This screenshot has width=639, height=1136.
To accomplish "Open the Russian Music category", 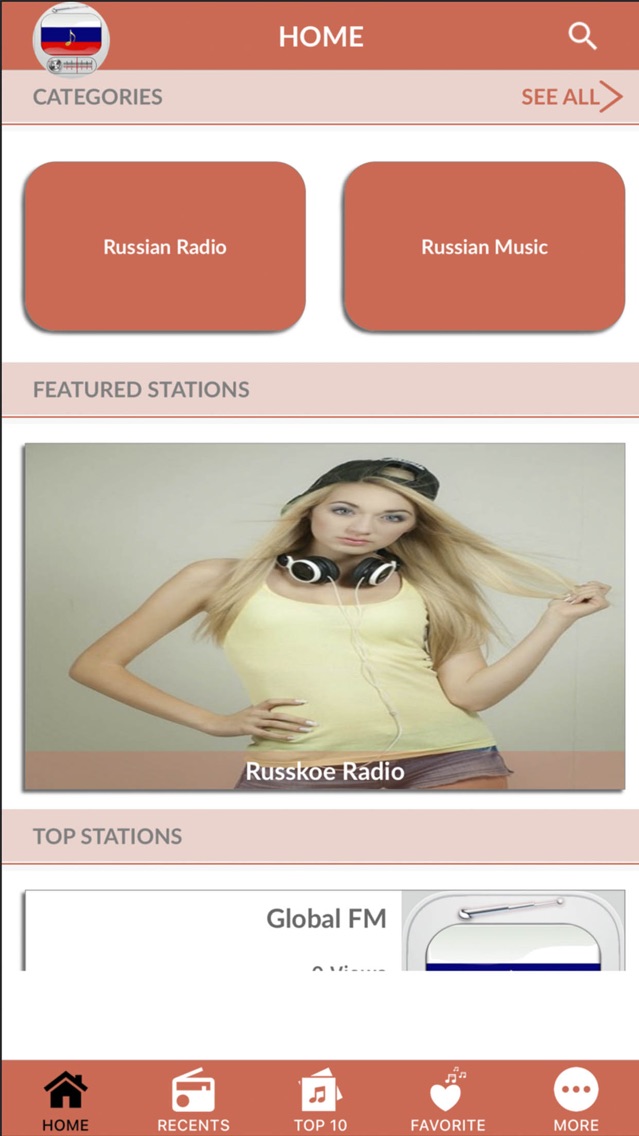I will click(x=484, y=247).
